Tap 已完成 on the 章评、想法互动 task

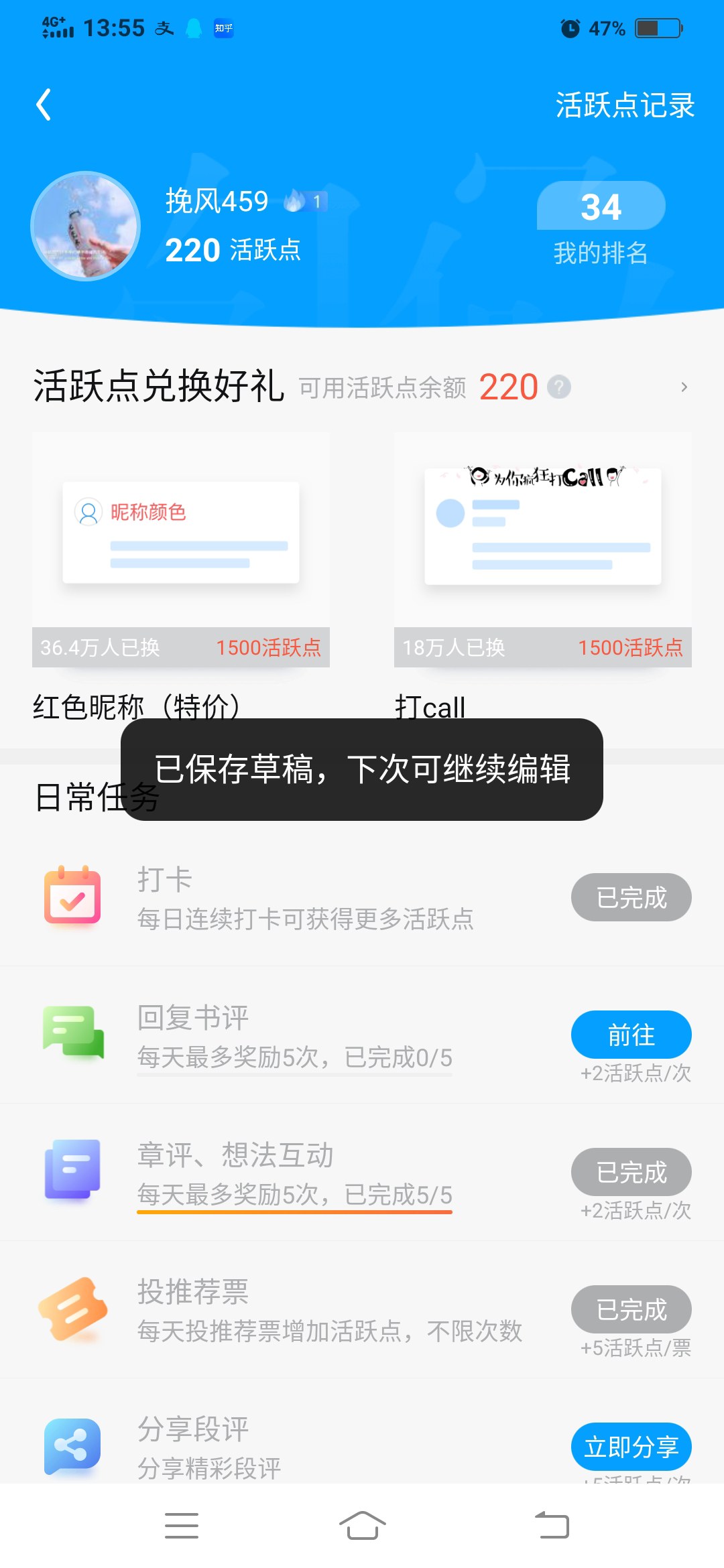(x=631, y=1172)
